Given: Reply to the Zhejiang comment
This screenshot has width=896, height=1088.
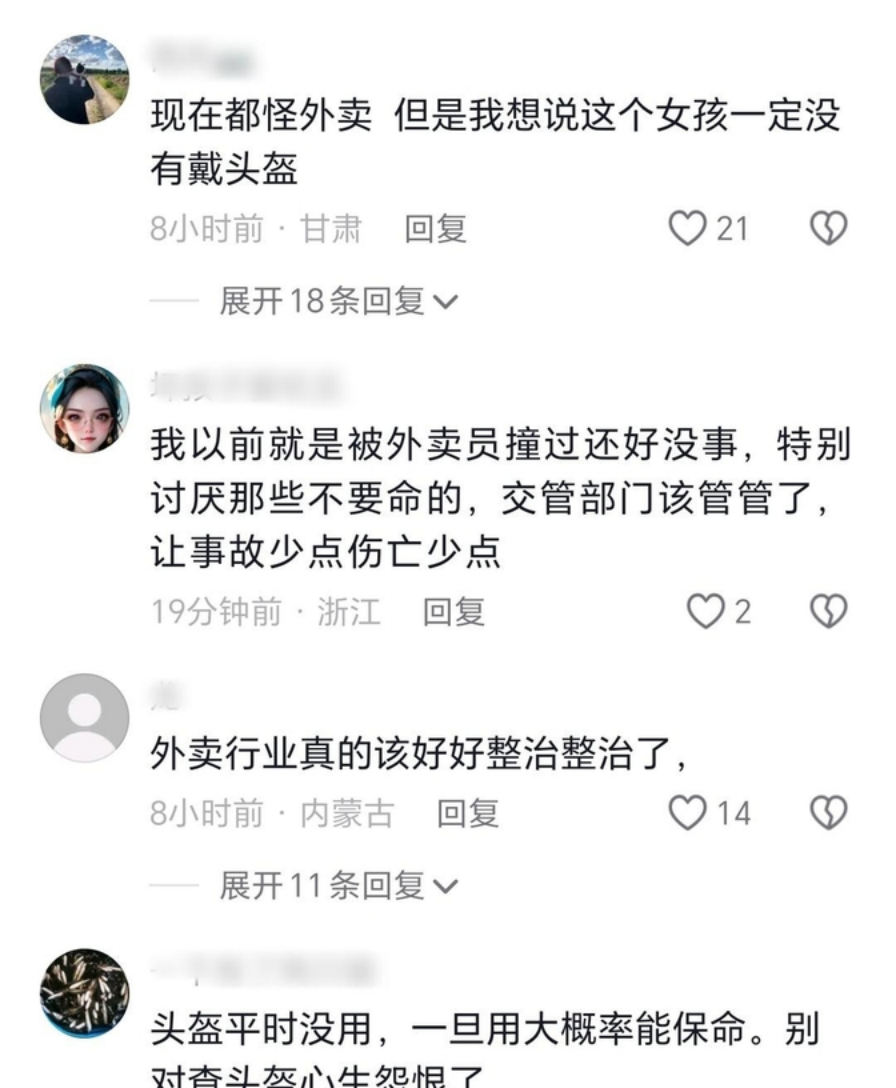Looking at the screenshot, I should (453, 611).
